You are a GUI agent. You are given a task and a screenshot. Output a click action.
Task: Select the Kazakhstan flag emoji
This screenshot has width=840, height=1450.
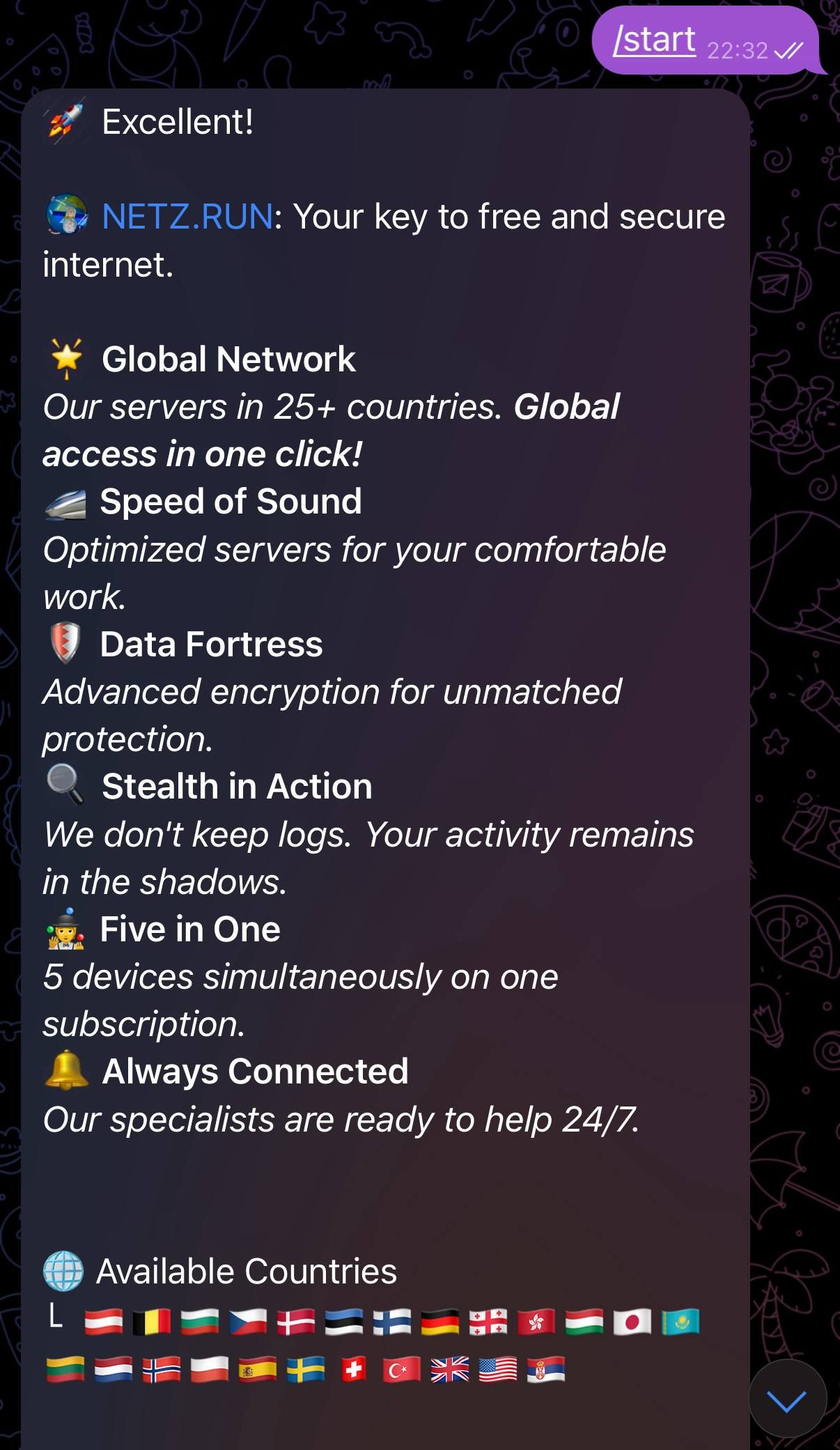click(681, 1320)
